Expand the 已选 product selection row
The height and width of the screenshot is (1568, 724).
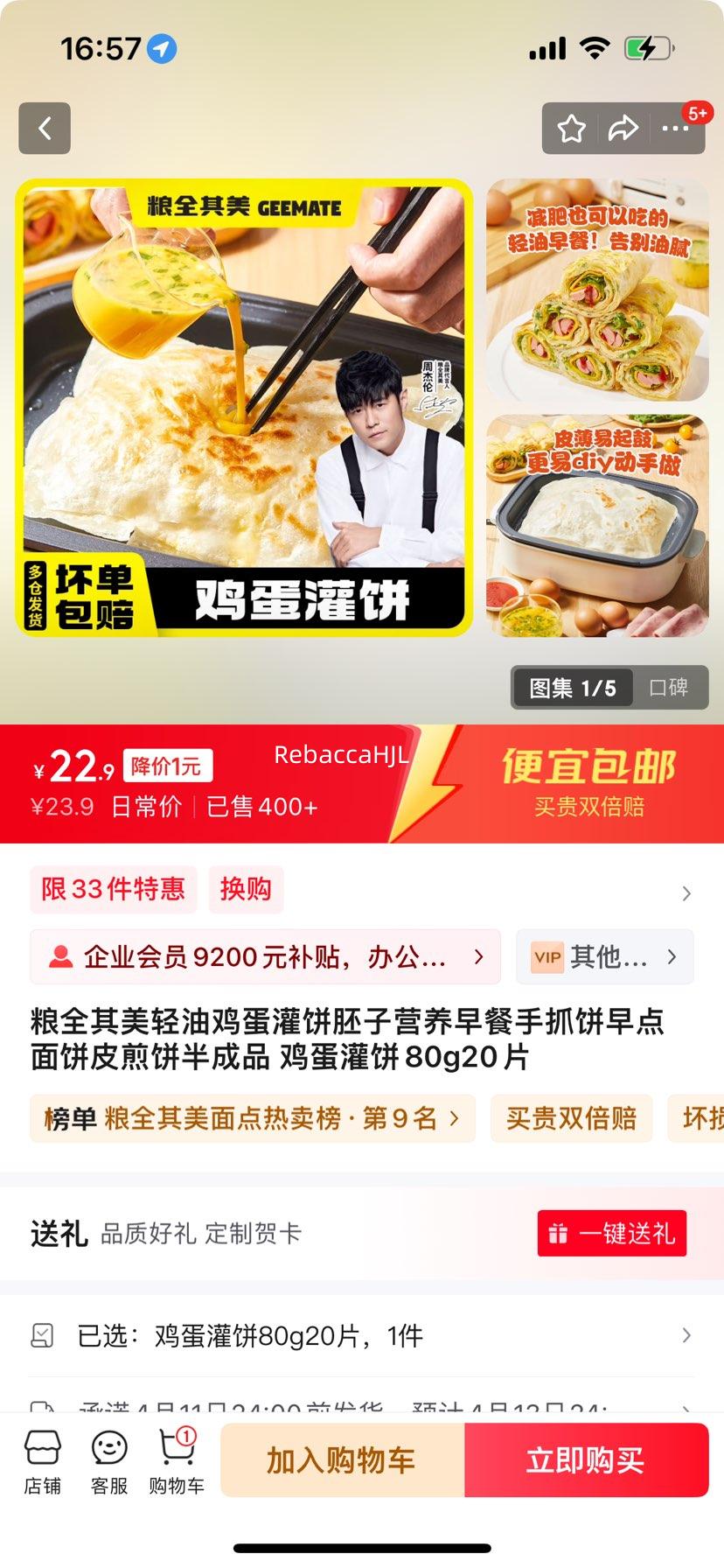coord(362,1335)
